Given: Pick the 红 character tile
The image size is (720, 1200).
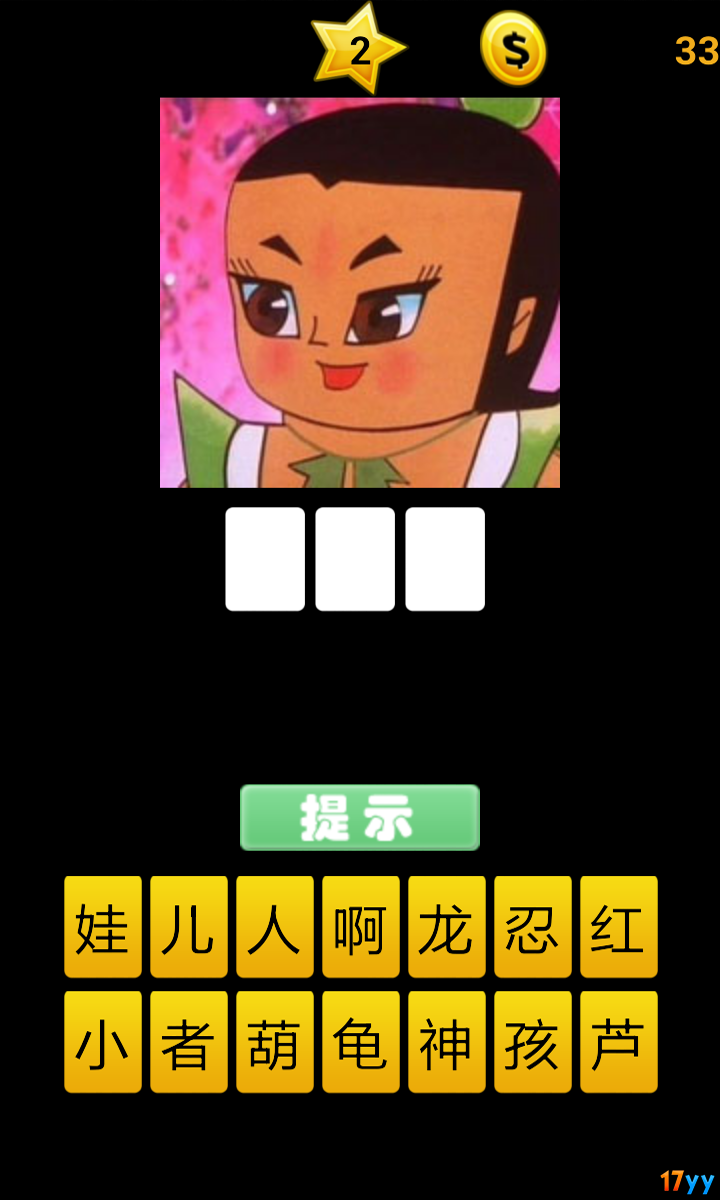Looking at the screenshot, I should click(619, 927).
